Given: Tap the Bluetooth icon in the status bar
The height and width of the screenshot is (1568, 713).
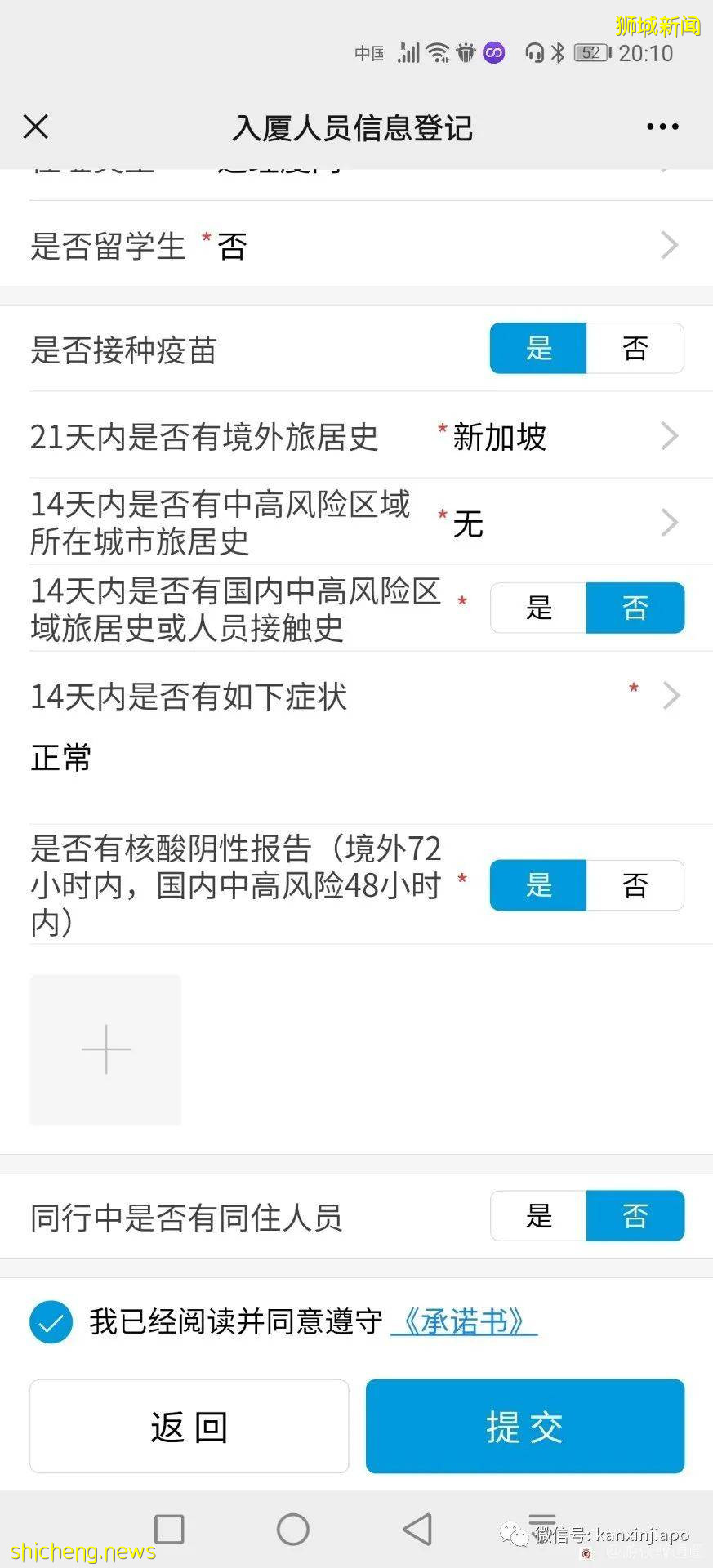Looking at the screenshot, I should pos(559,52).
